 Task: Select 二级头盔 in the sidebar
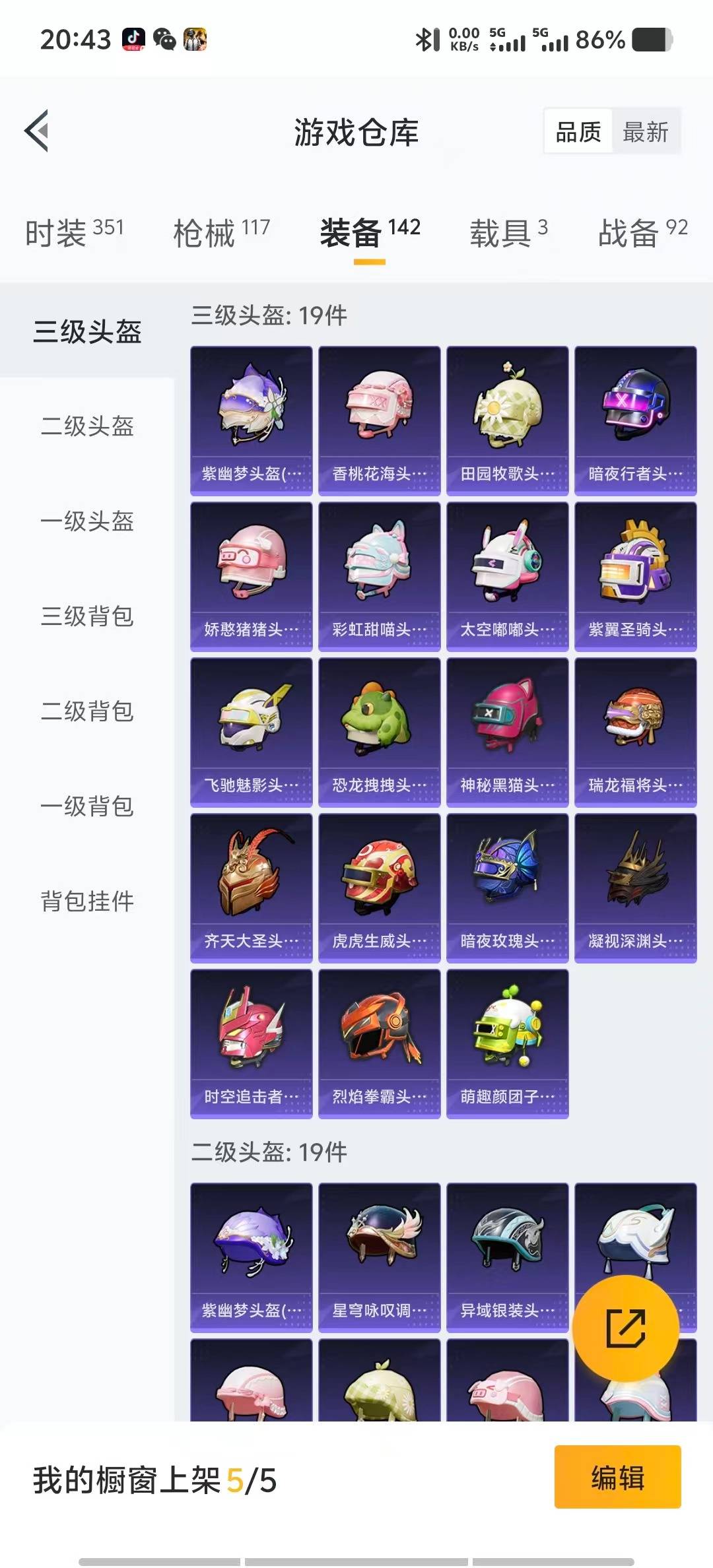click(x=87, y=426)
